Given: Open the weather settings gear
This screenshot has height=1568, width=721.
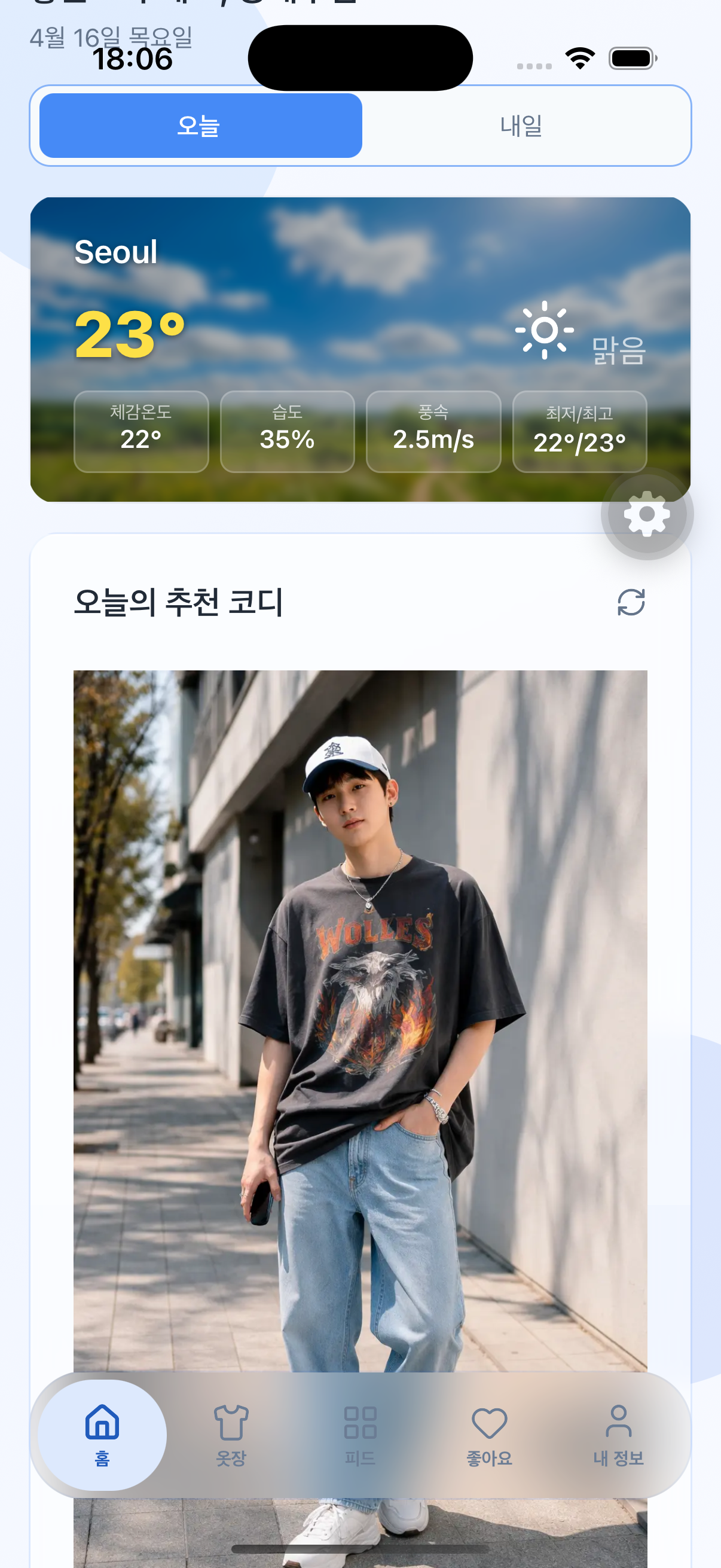Looking at the screenshot, I should tap(646, 513).
